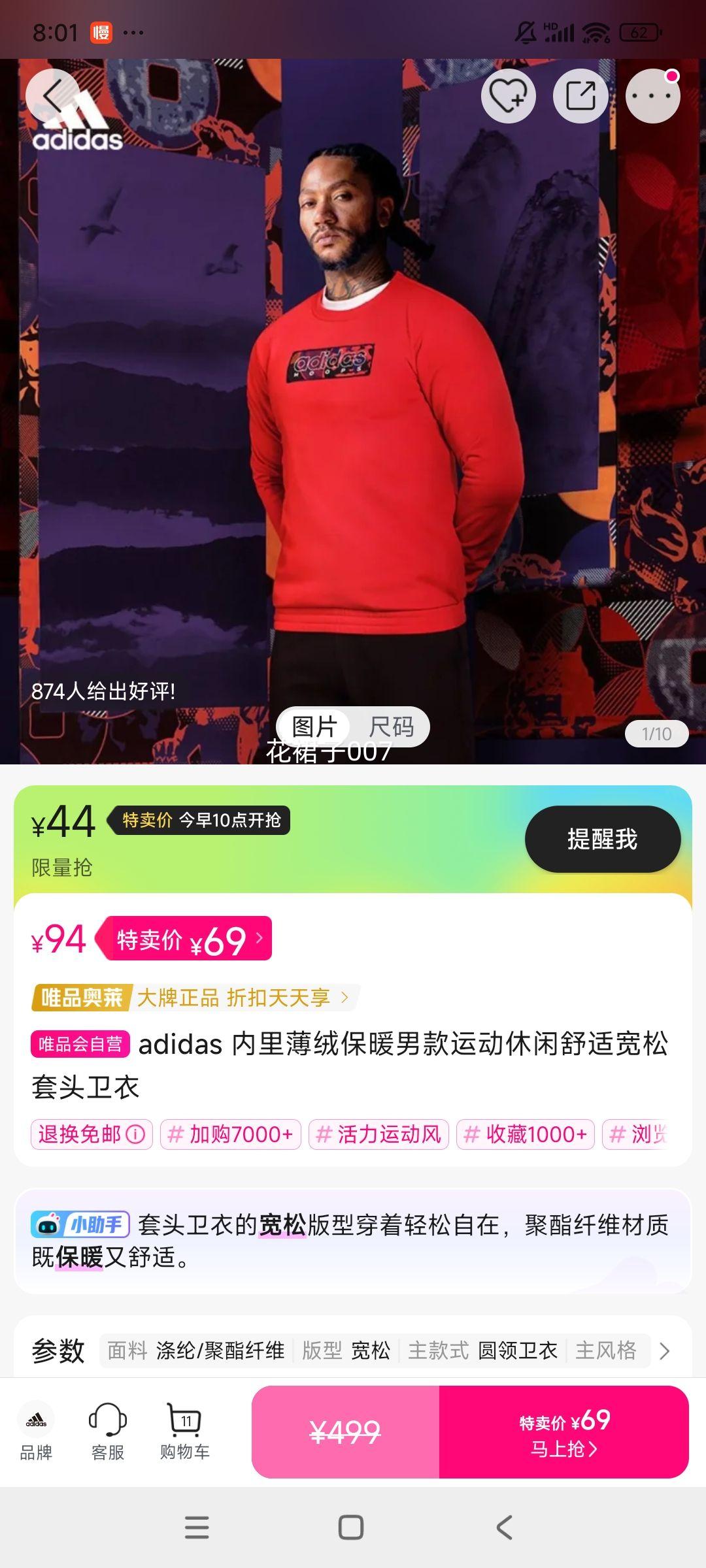The image size is (706, 1568).
Task: Open the 购物车 shopping cart
Action: tap(185, 1431)
